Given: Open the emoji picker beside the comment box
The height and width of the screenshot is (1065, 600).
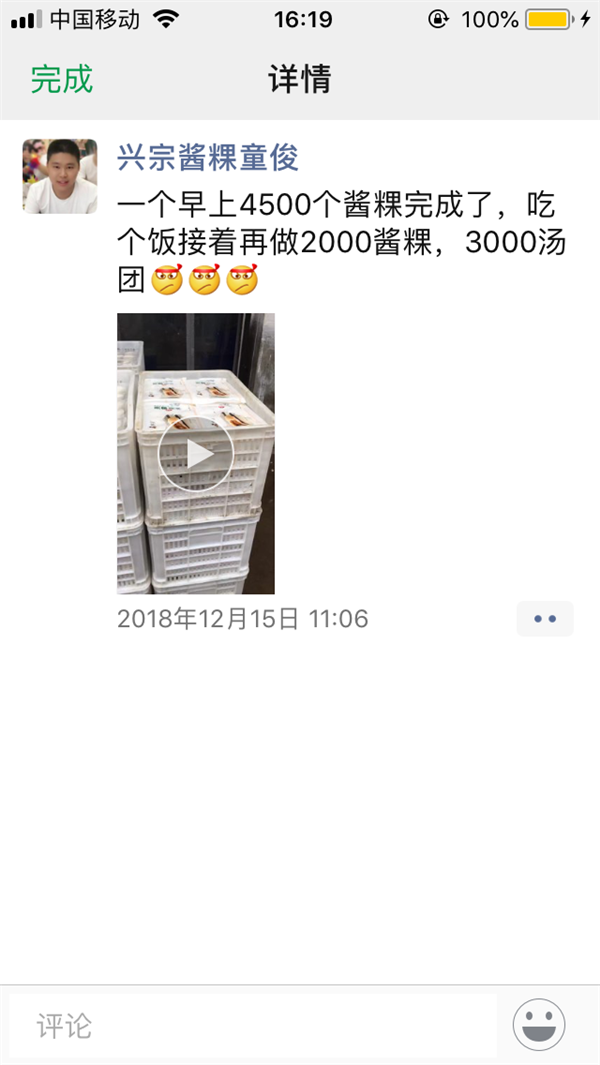Looking at the screenshot, I should point(539,1025).
